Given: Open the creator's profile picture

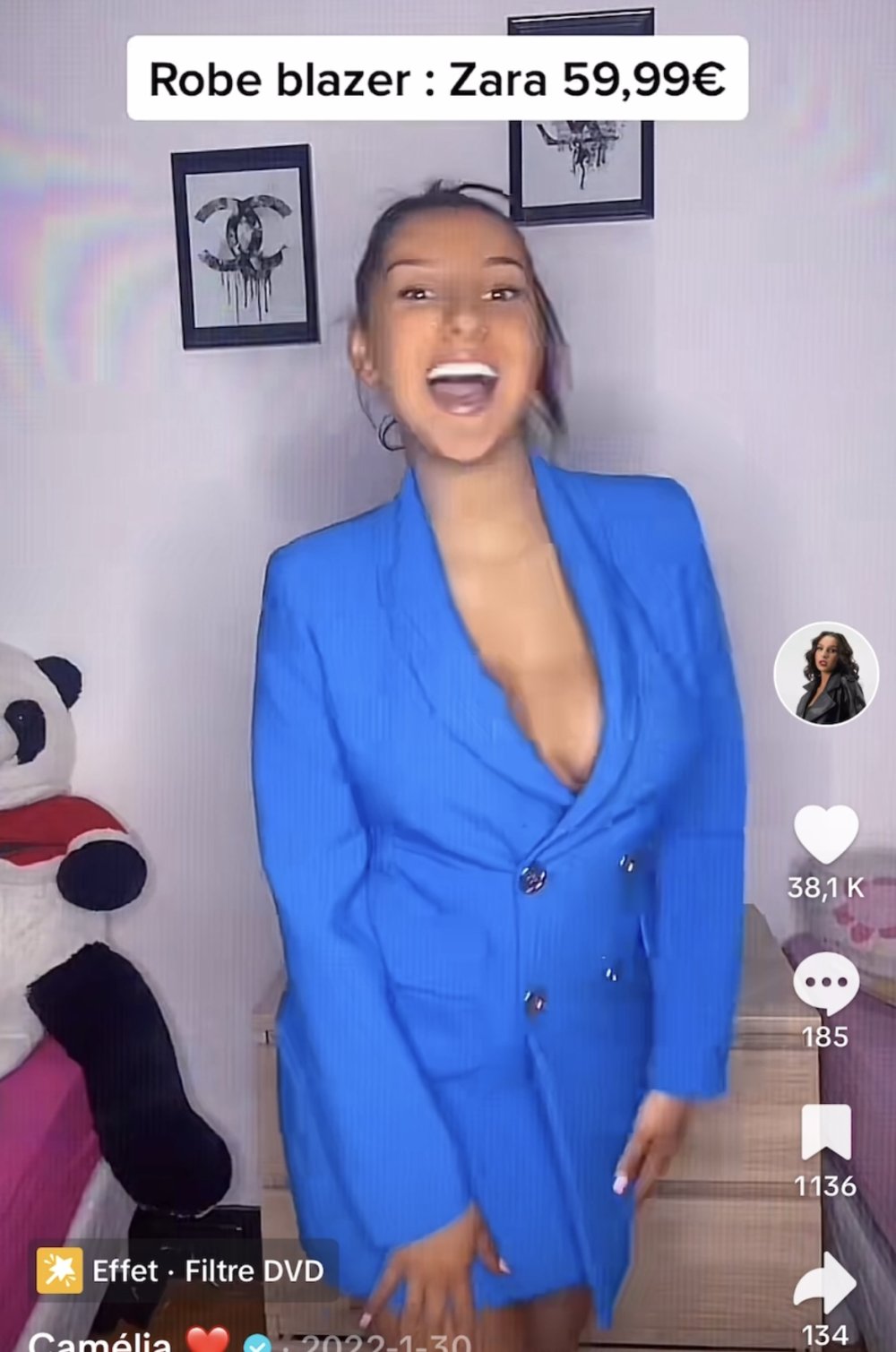Looking at the screenshot, I should 825,673.
